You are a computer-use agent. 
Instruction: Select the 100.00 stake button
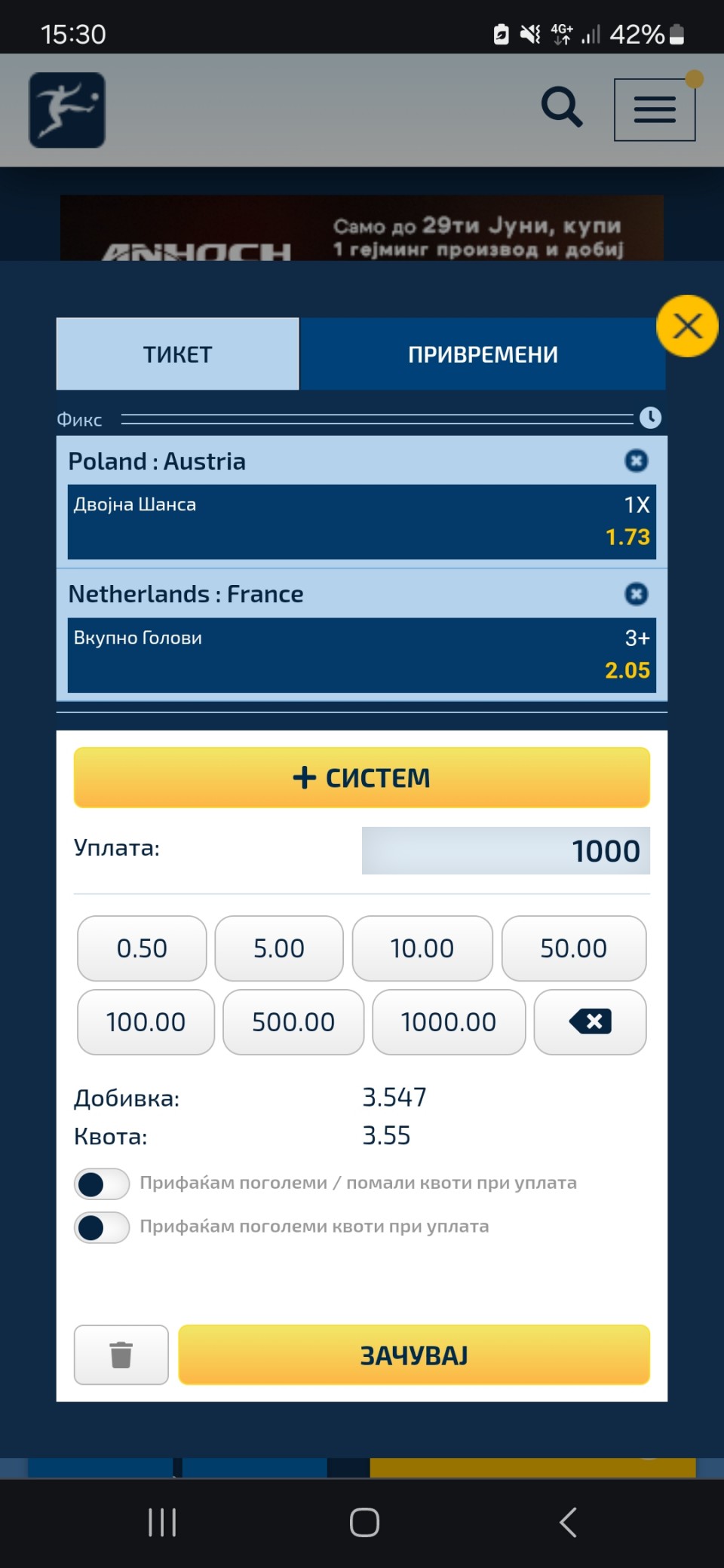146,1022
